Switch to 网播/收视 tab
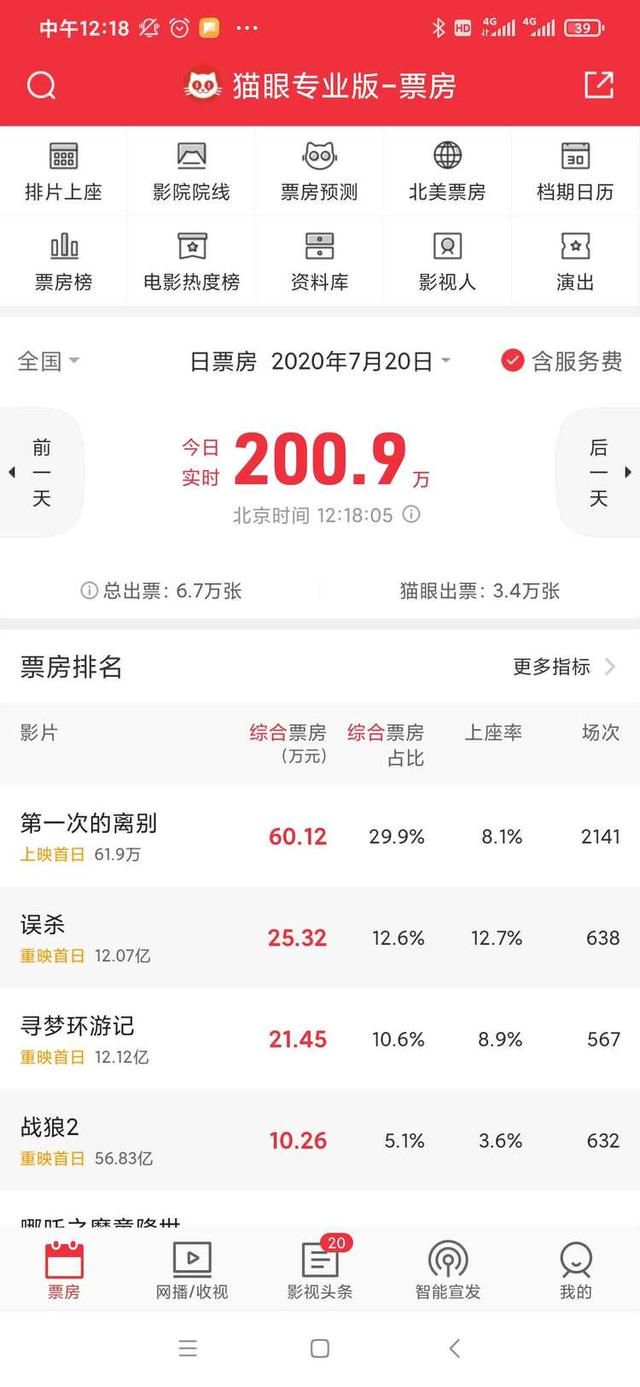 (192, 1270)
